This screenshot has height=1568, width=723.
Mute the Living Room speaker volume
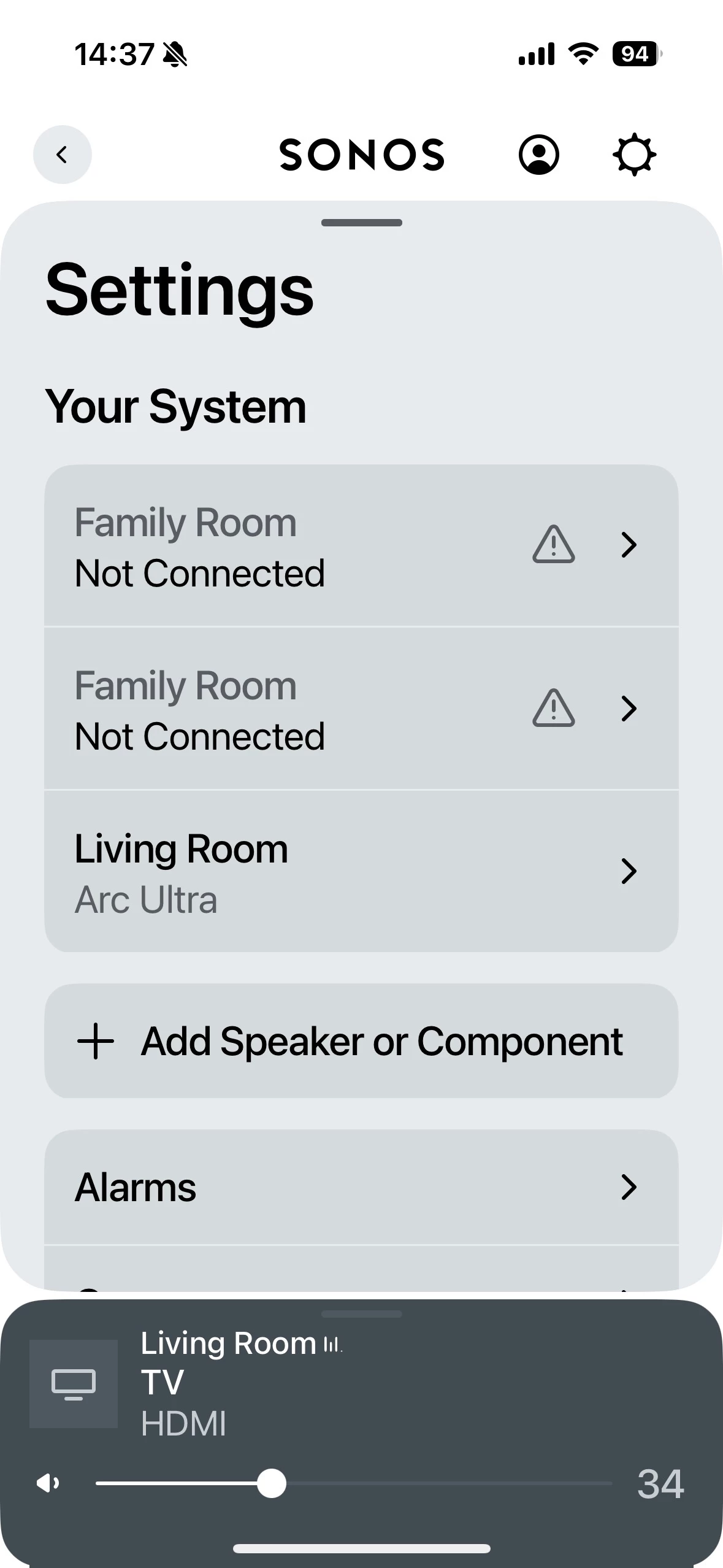pos(48,1483)
